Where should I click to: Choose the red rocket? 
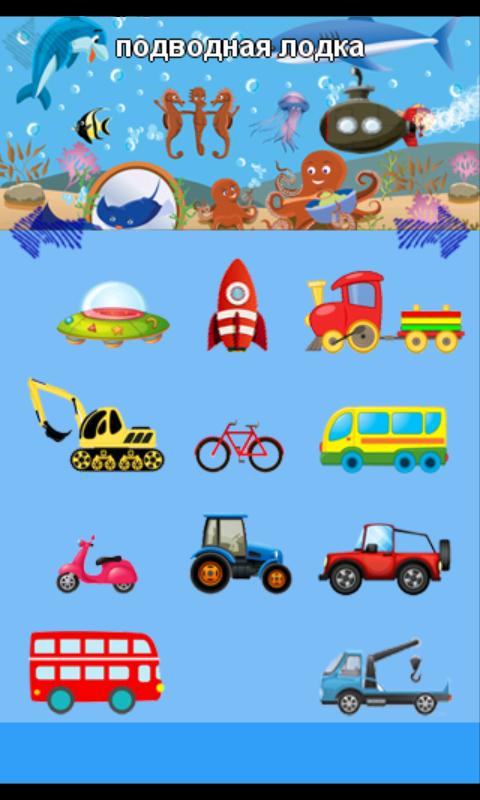[237, 306]
